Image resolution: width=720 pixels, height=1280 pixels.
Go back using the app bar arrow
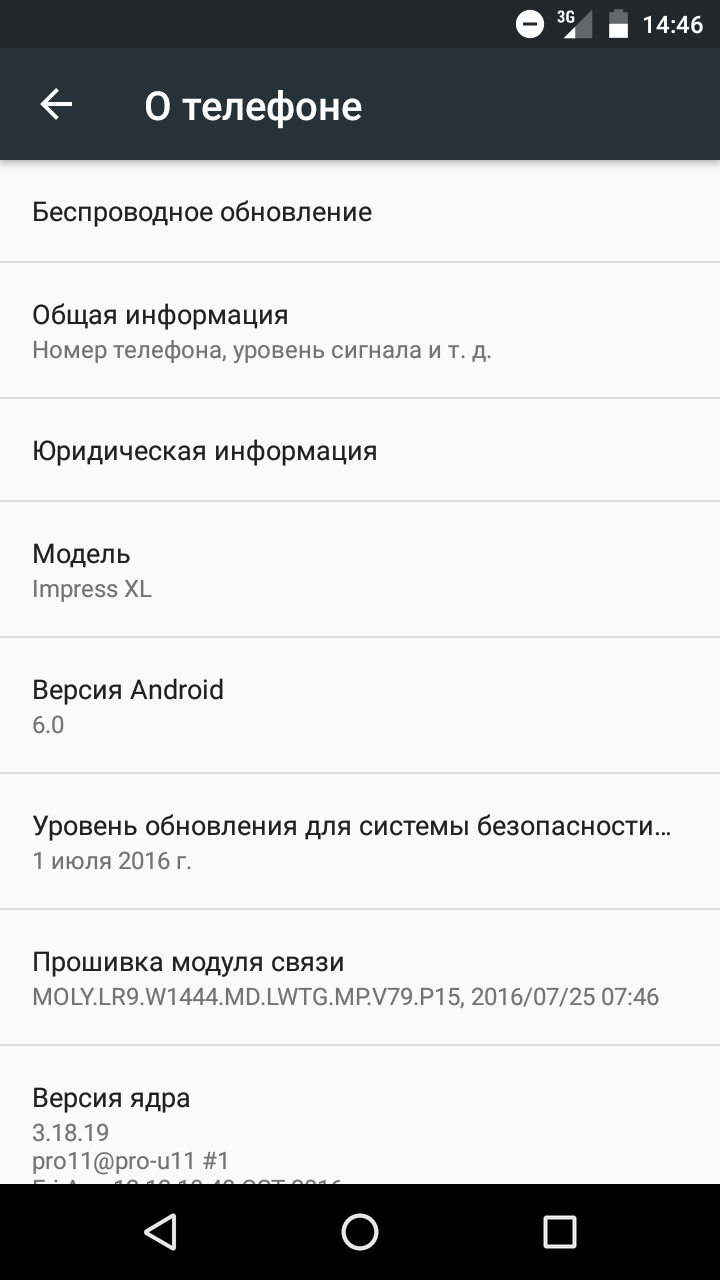click(x=56, y=105)
